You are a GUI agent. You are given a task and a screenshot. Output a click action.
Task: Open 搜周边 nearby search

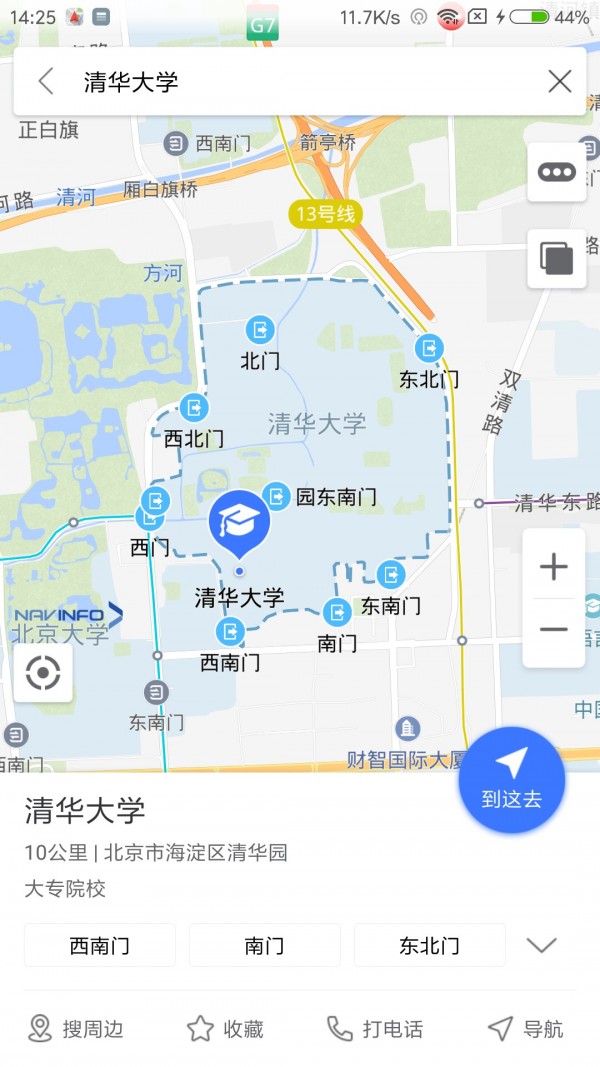tap(77, 1028)
